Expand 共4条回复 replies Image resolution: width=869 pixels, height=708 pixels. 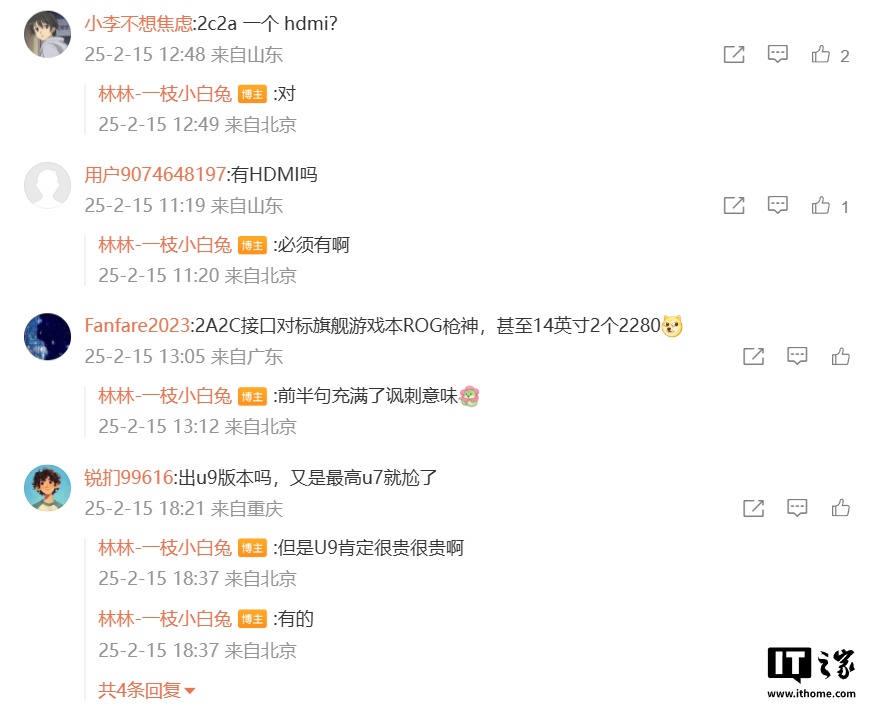point(146,690)
